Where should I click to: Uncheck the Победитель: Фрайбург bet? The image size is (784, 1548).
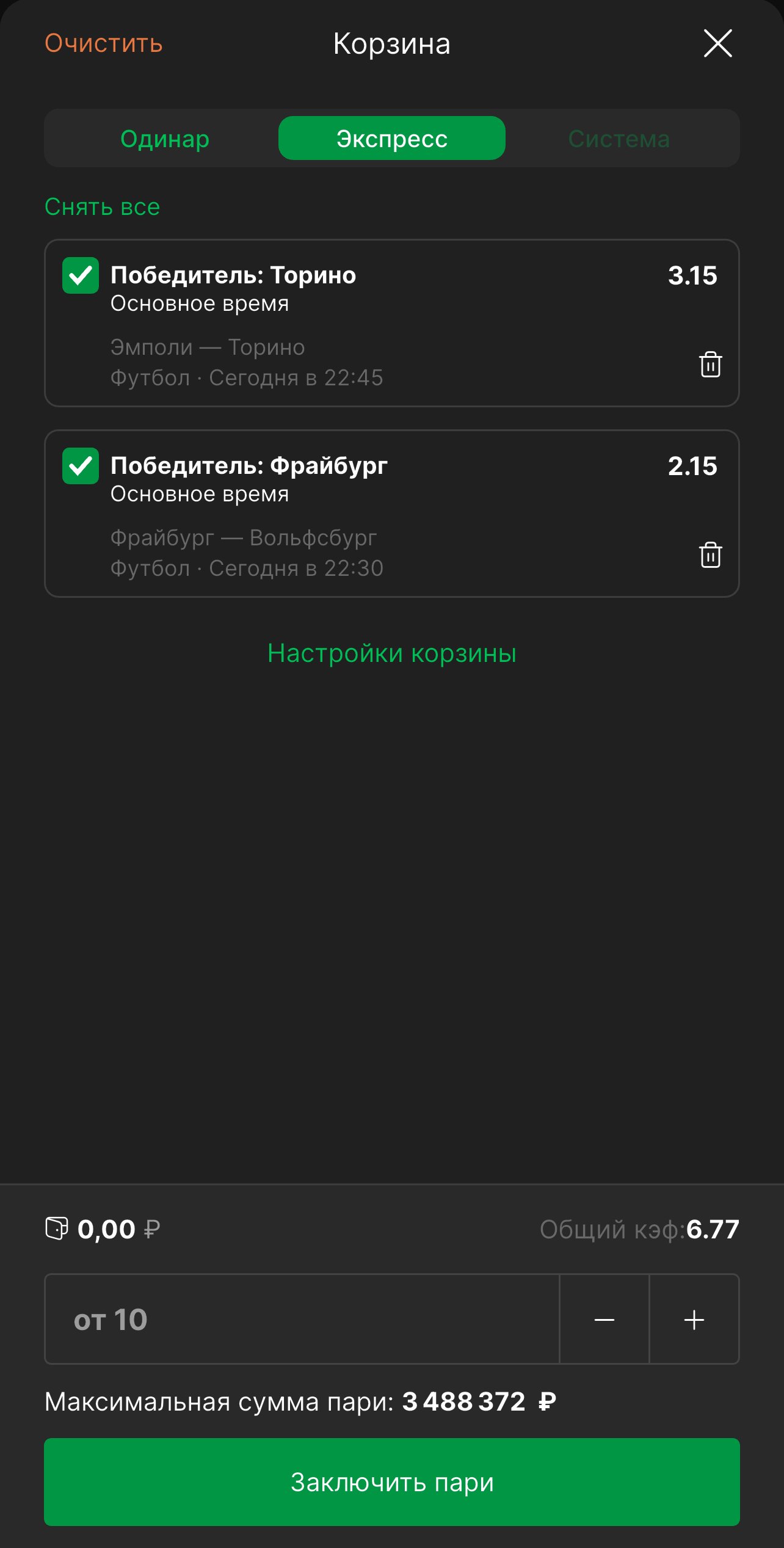(x=81, y=466)
